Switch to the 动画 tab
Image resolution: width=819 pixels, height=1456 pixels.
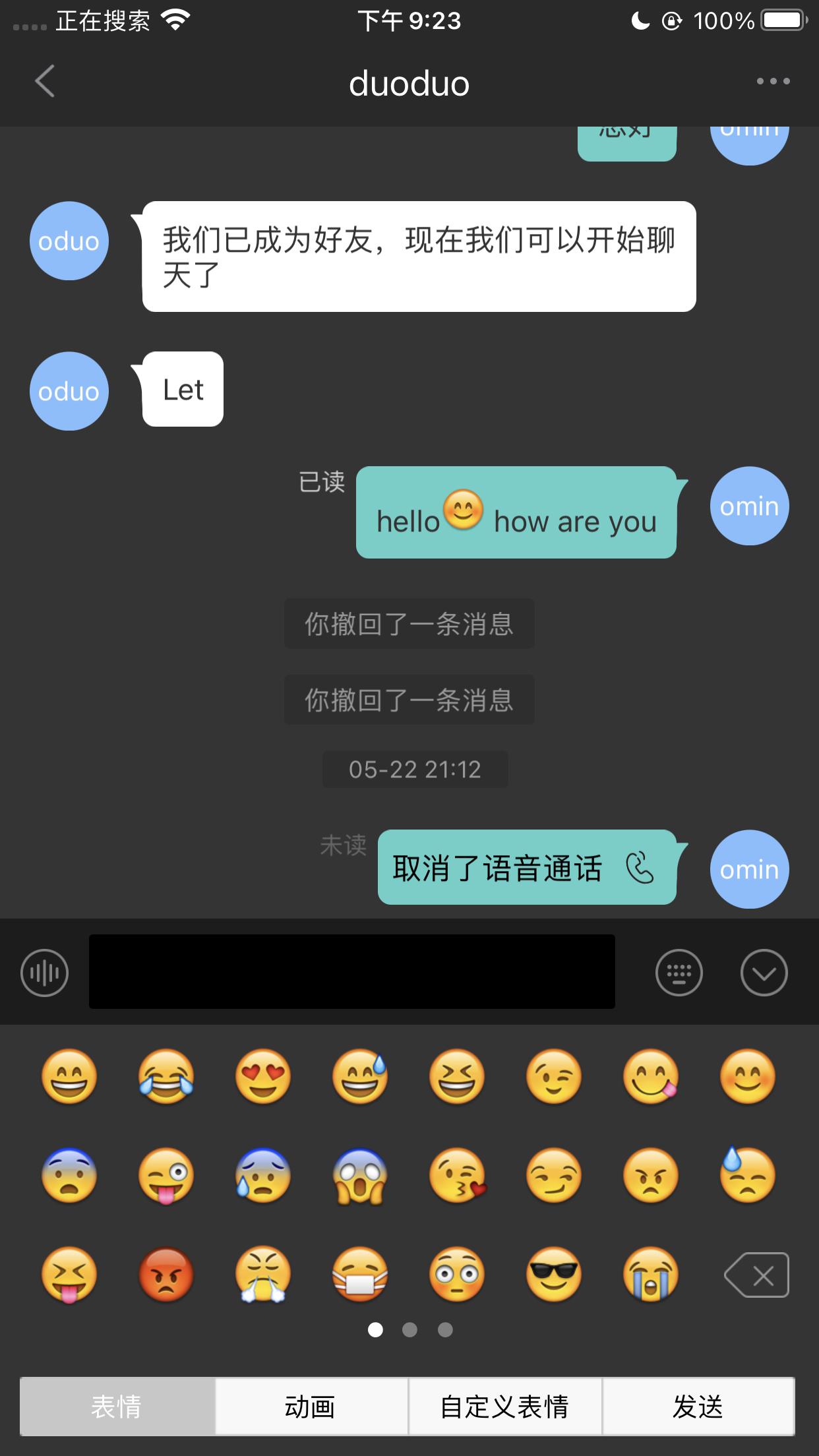(311, 1406)
